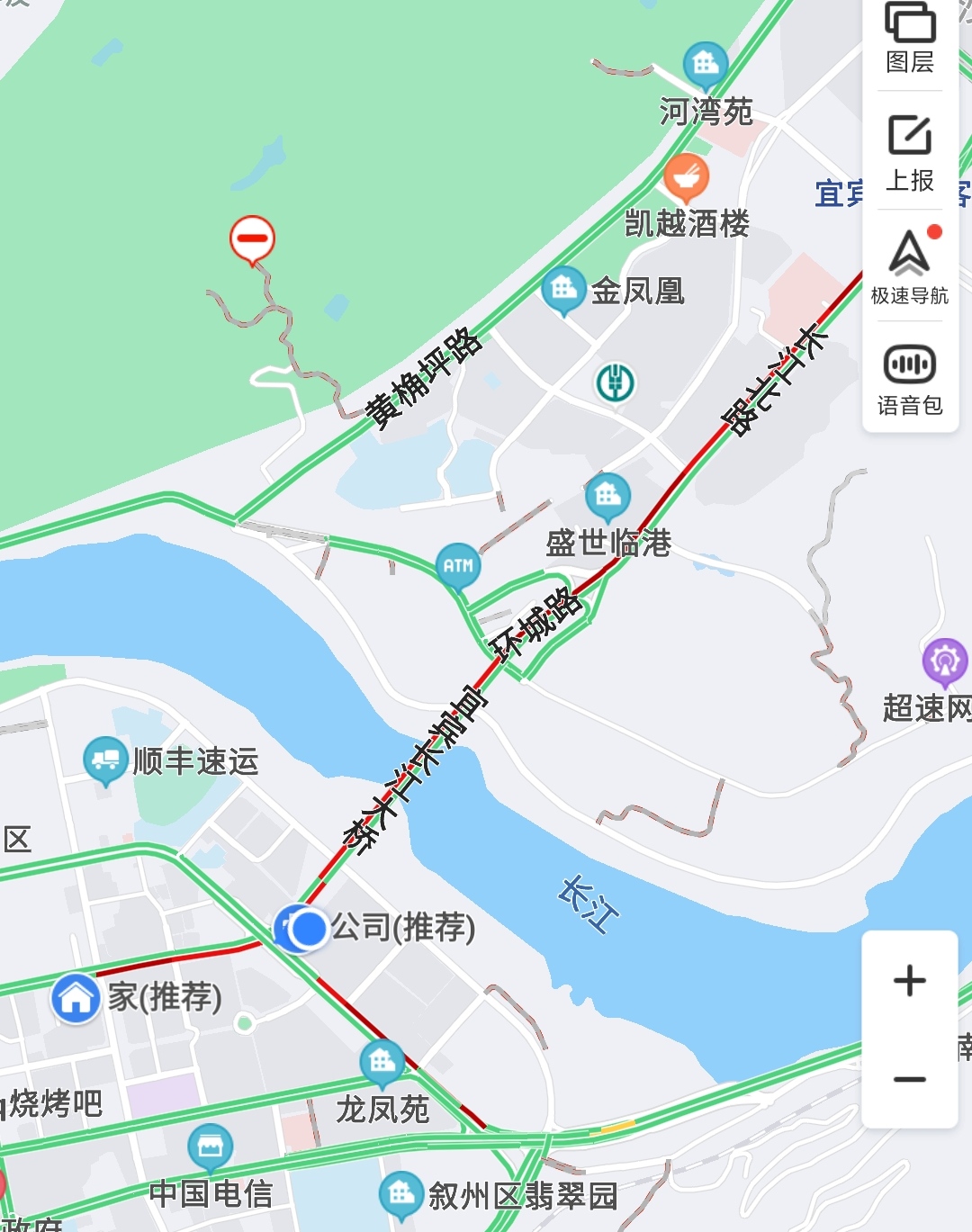Zoom in with the plus button
The image size is (972, 1232).
point(910,980)
